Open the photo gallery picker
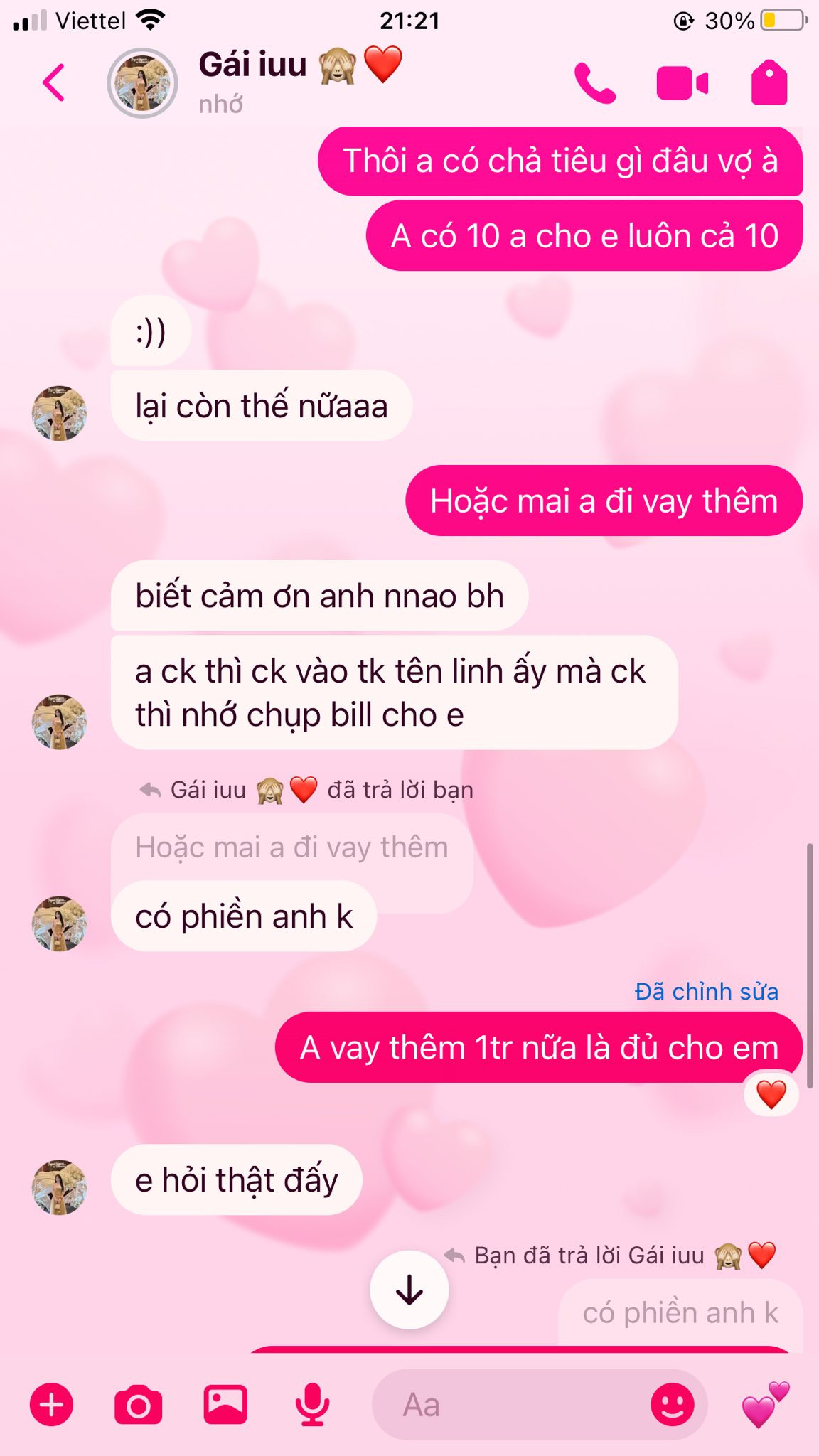This screenshot has height=1456, width=819. click(225, 1405)
